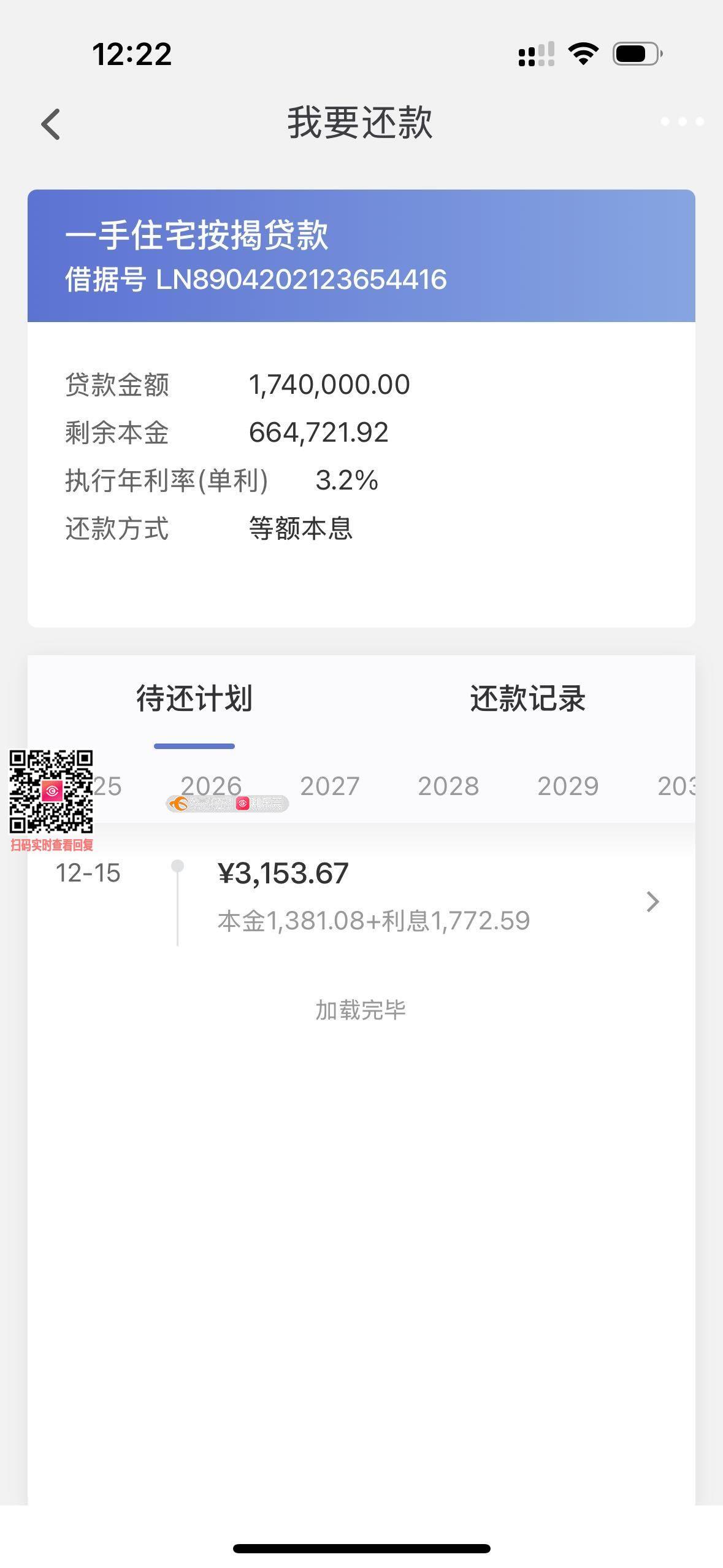This screenshot has width=723, height=1568.
Task: Show the 2029 repayment schedule
Action: (568, 786)
